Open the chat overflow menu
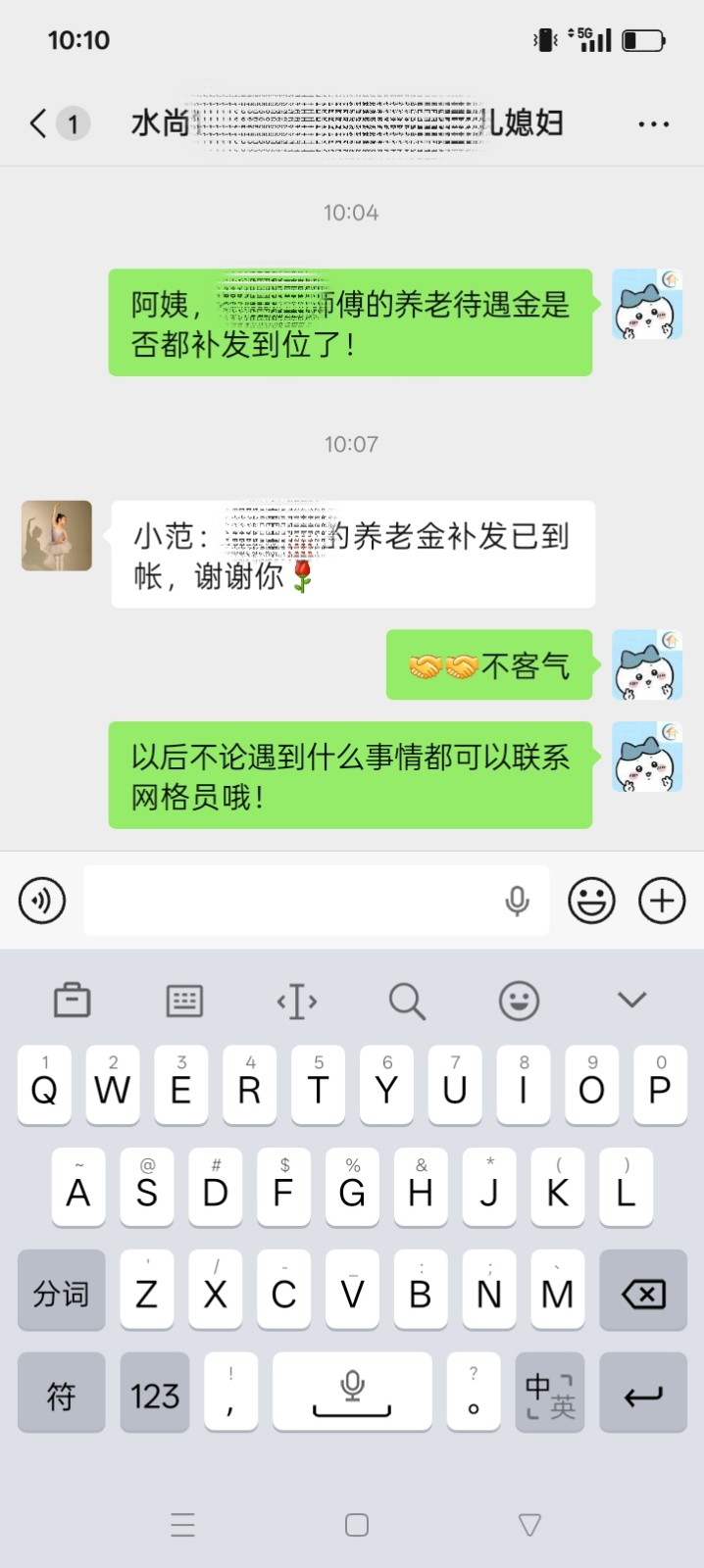The width and height of the screenshot is (704, 1568). [x=653, y=124]
